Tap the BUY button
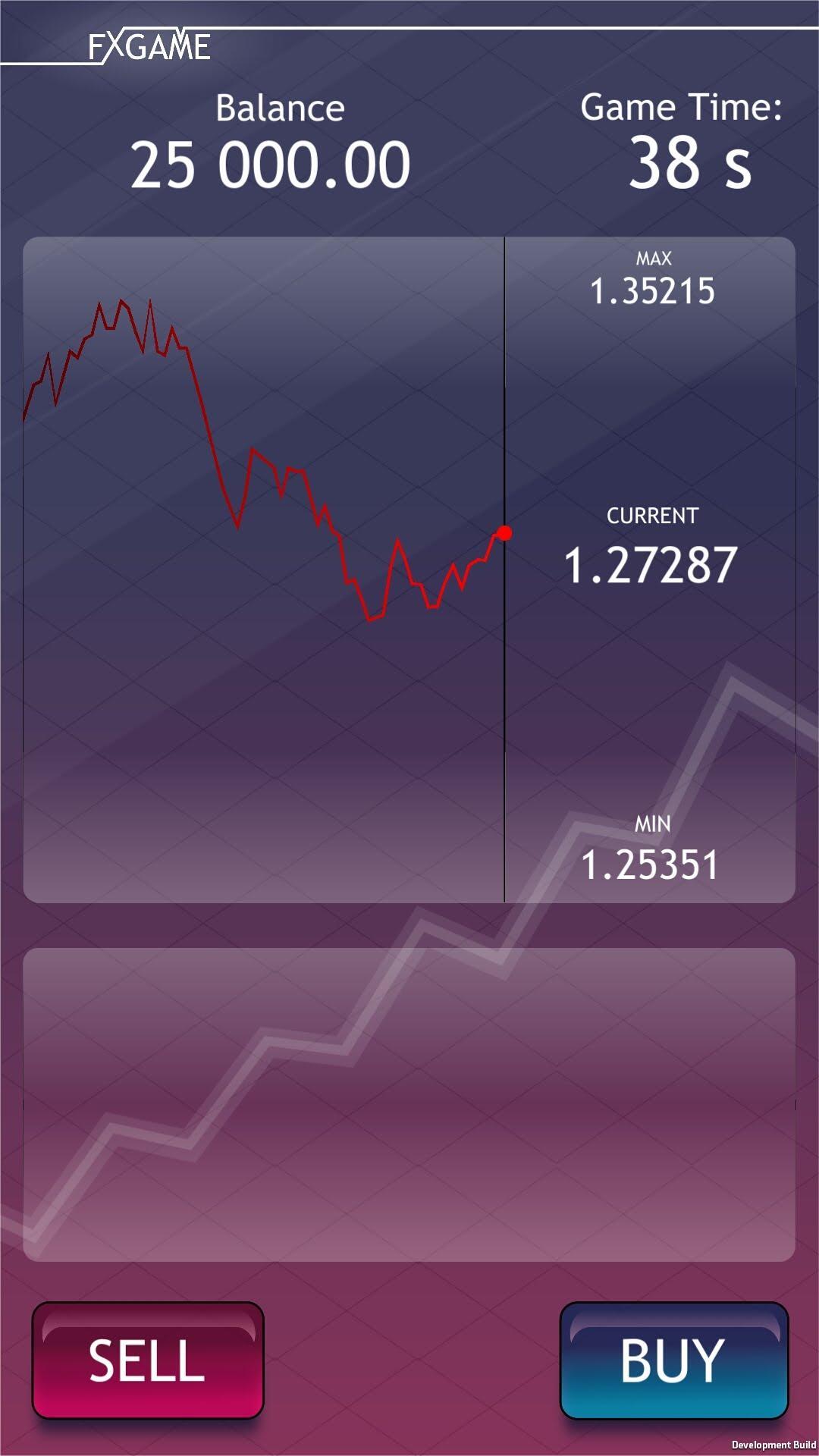This screenshot has height=1456, width=819. pos(673,1360)
